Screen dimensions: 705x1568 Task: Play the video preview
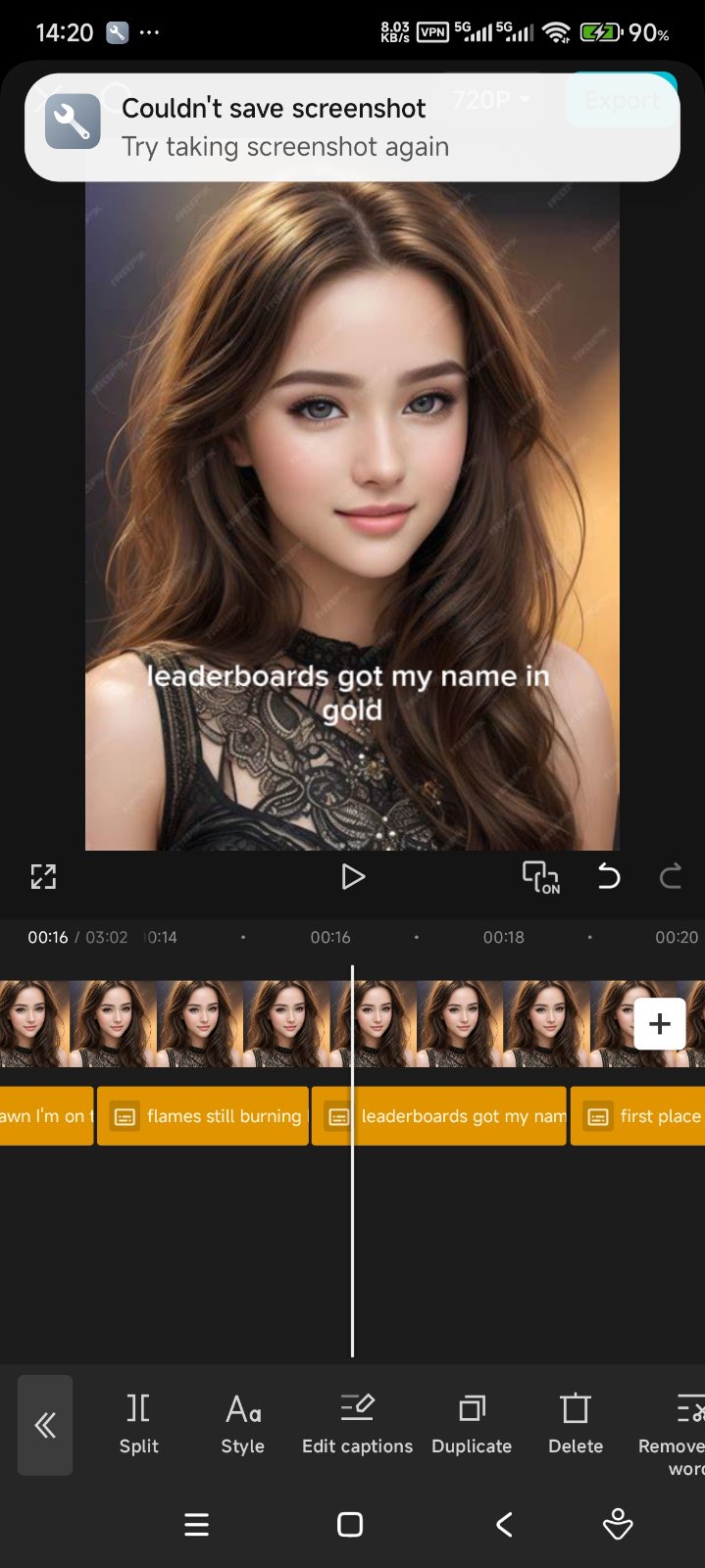pyautogui.click(x=353, y=876)
